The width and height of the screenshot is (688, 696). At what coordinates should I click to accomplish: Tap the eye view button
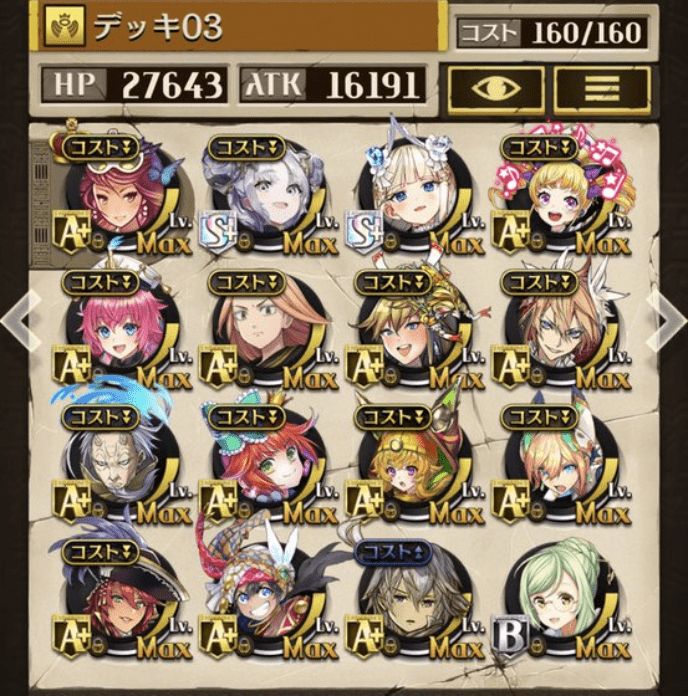(496, 88)
